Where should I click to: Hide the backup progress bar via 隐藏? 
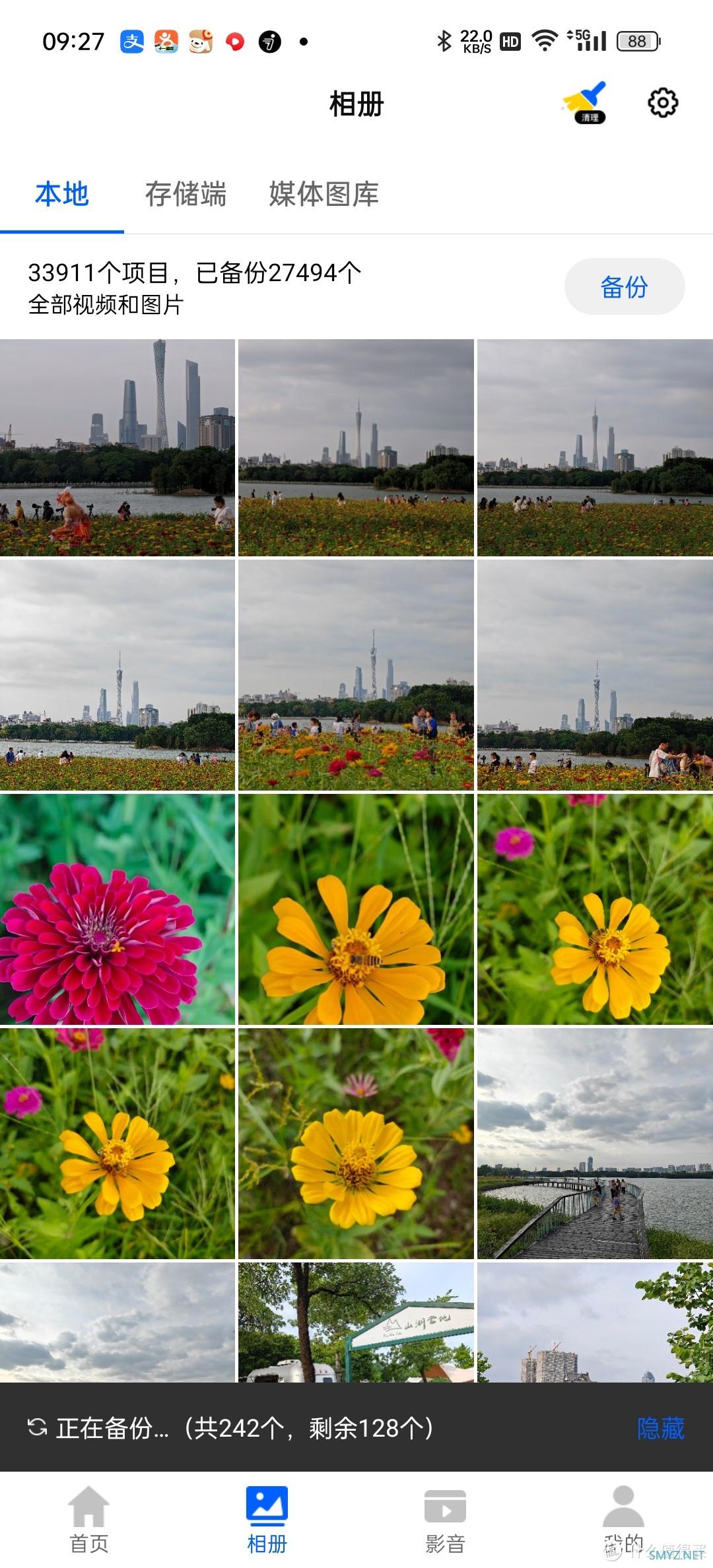pyautogui.click(x=660, y=1428)
